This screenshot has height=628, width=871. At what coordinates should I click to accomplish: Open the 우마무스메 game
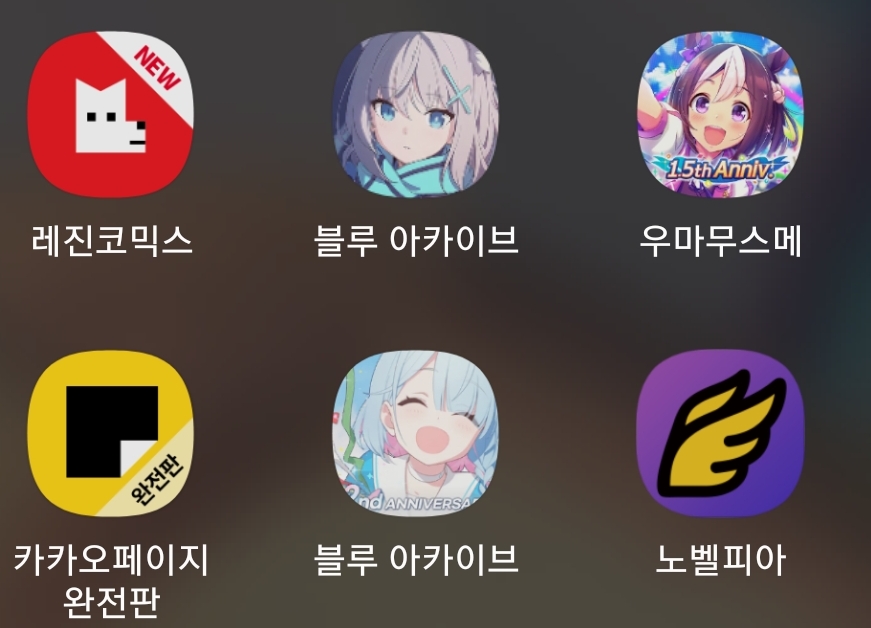720,114
